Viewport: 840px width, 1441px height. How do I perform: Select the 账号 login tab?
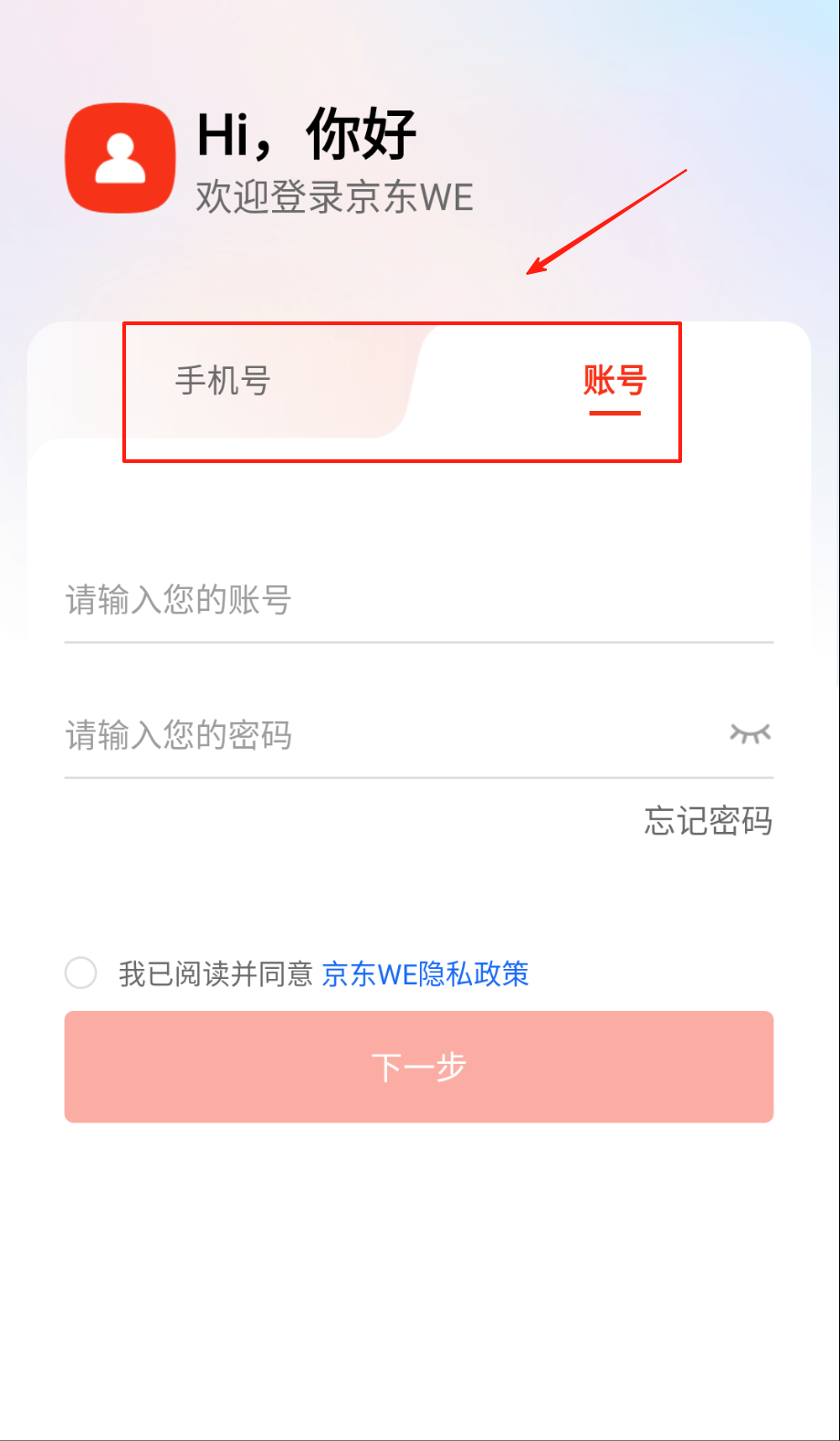point(614,380)
